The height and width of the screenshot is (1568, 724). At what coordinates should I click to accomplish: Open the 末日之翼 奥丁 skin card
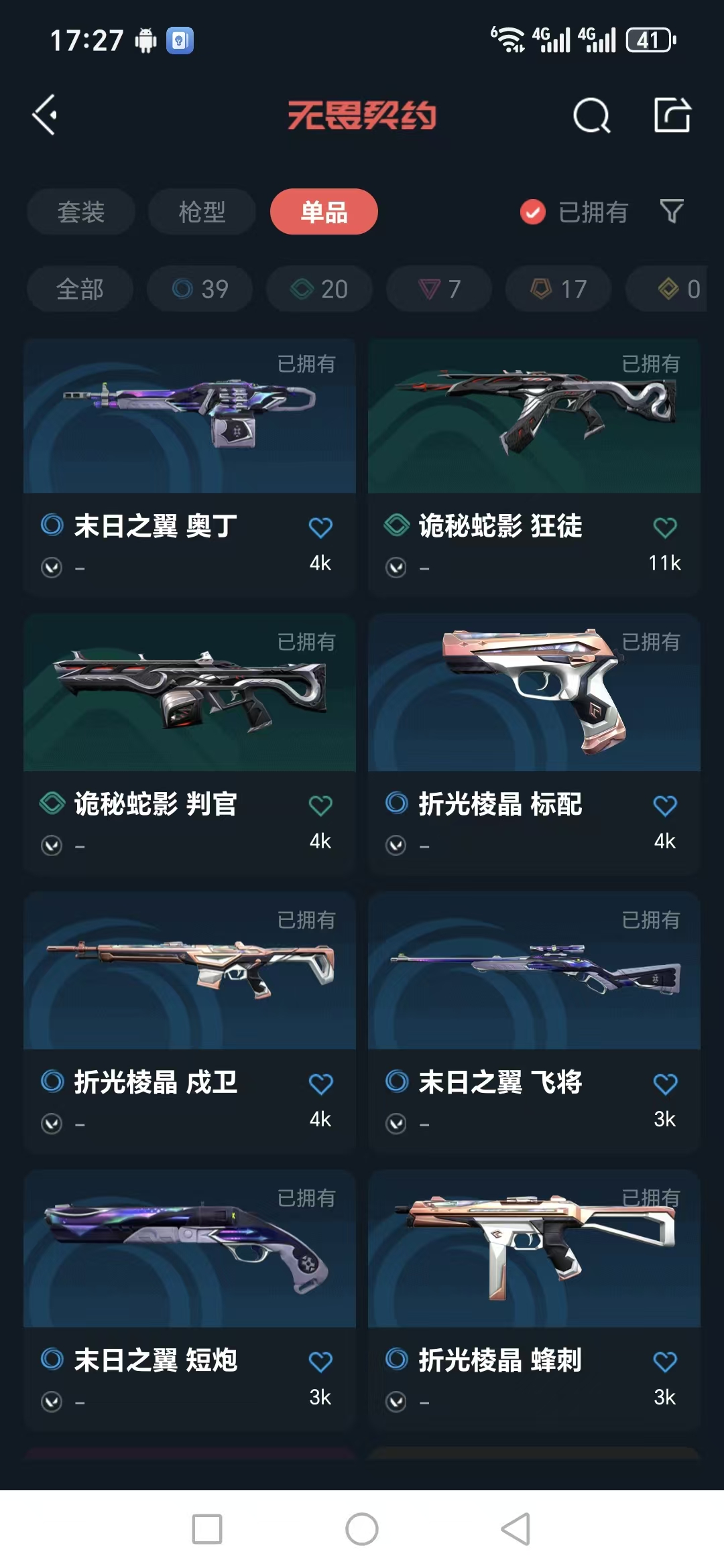click(190, 417)
